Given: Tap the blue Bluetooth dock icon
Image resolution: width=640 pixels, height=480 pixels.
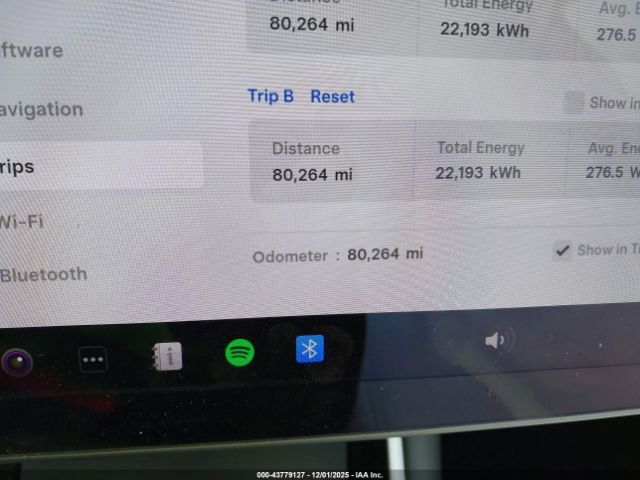Looking at the screenshot, I should [310, 348].
